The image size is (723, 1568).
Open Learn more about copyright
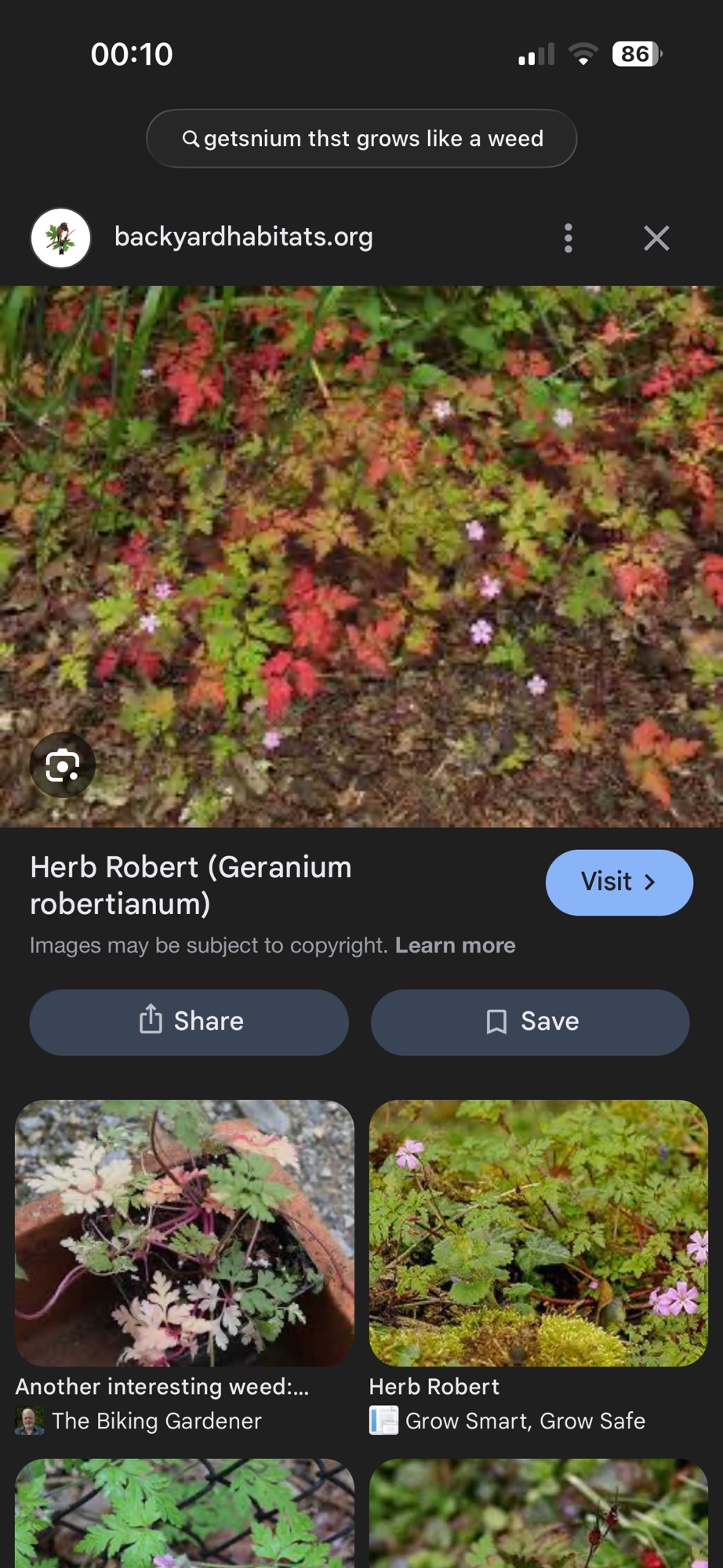[x=455, y=946]
